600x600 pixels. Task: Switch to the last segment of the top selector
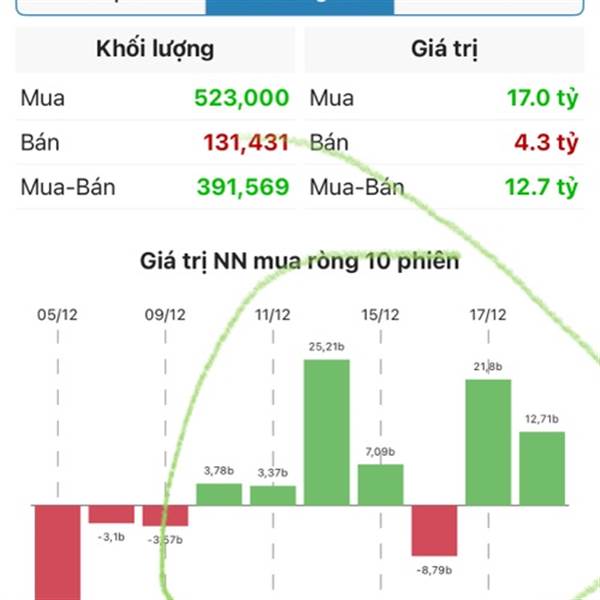[489, 7]
